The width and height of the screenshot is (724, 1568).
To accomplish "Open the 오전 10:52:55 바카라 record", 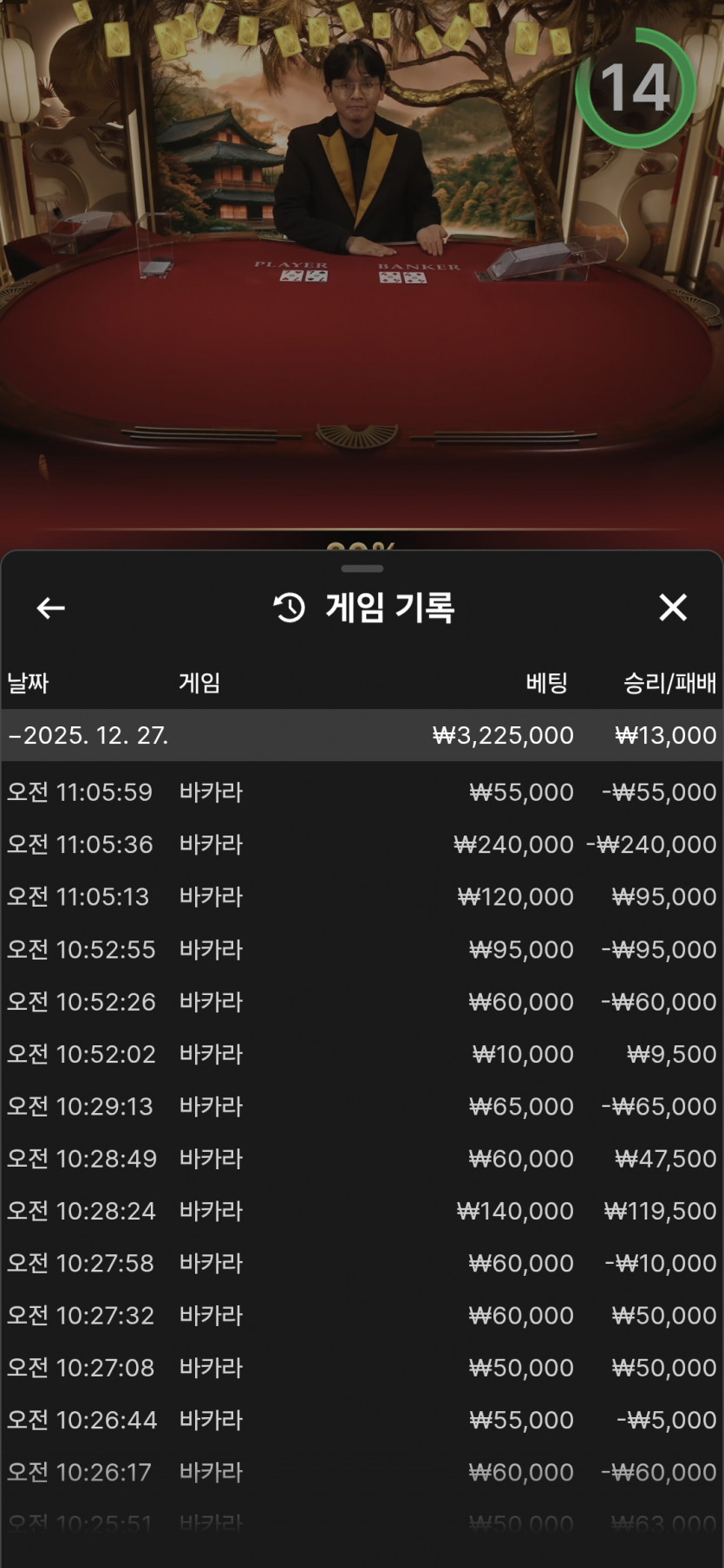I will point(362,949).
